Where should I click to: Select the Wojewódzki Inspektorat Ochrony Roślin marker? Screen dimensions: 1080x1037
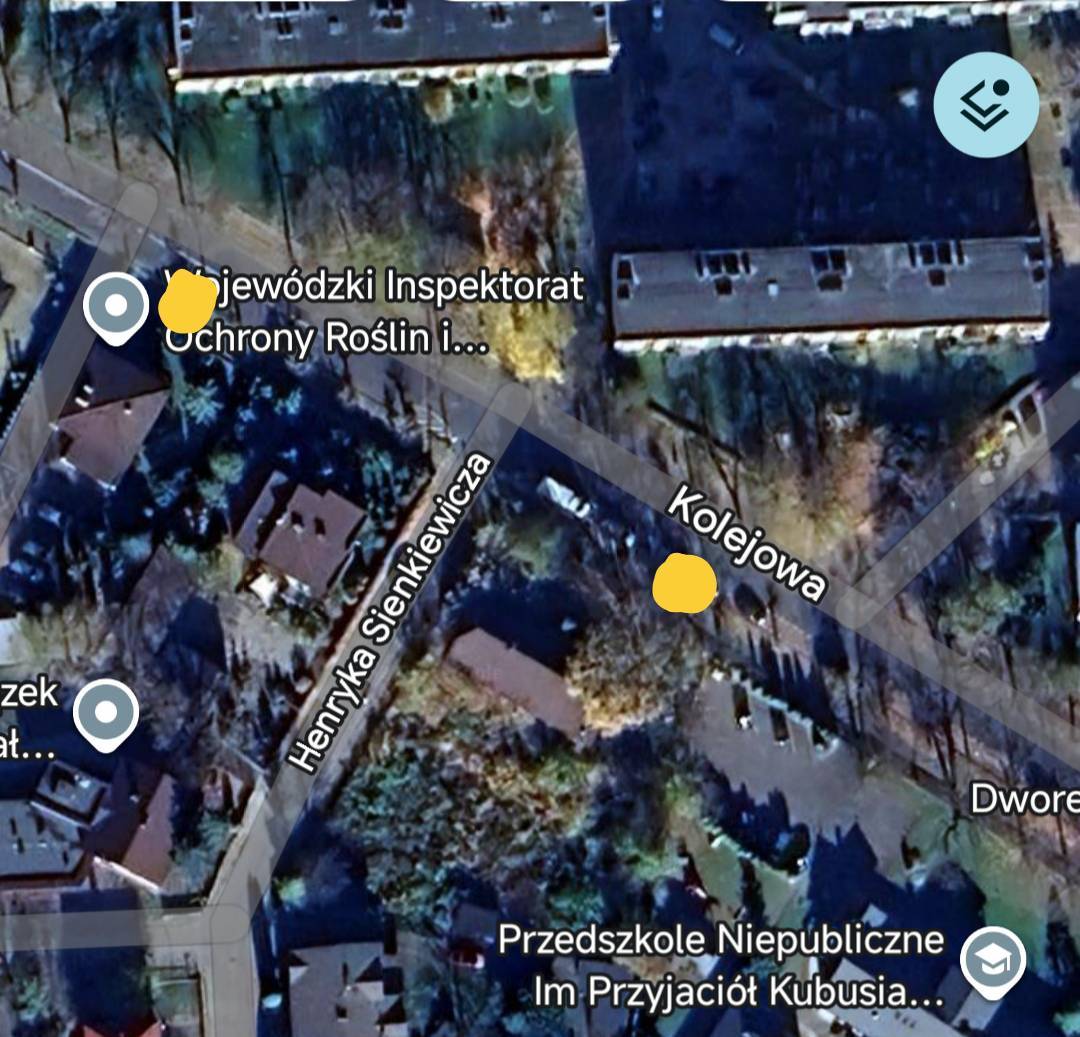116,305
